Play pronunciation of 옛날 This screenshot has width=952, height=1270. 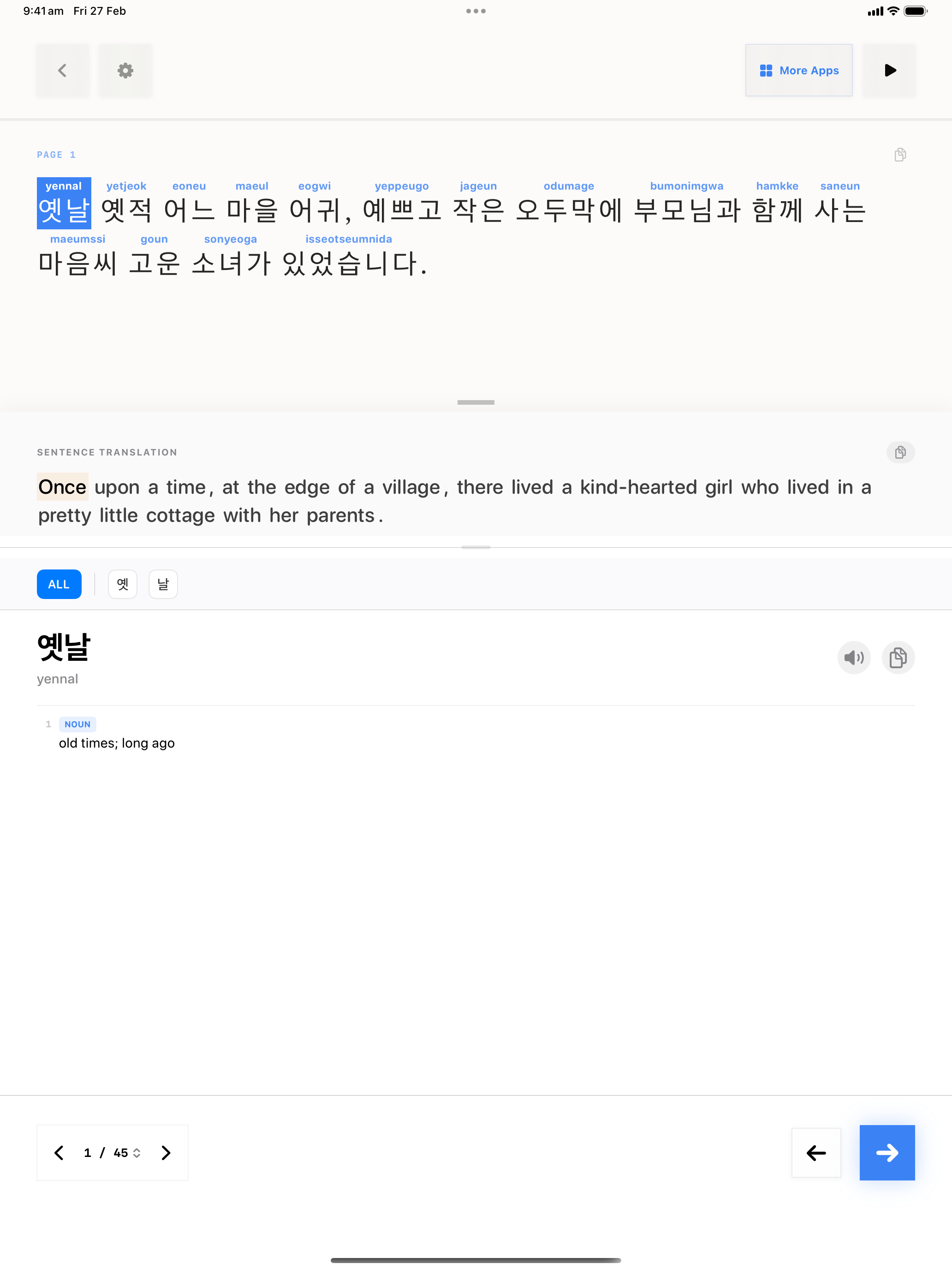853,658
